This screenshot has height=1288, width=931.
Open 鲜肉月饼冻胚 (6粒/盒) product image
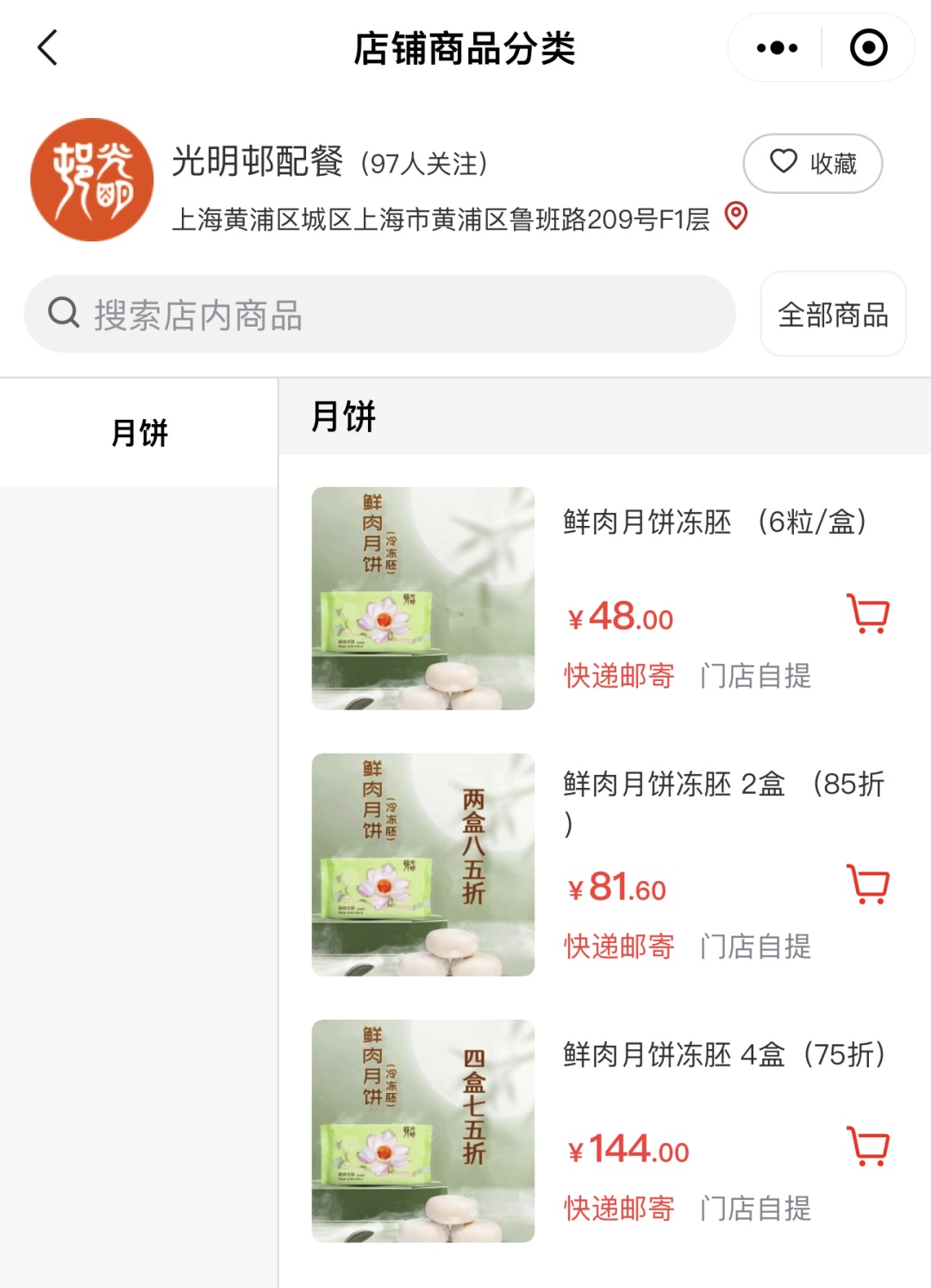(x=423, y=598)
